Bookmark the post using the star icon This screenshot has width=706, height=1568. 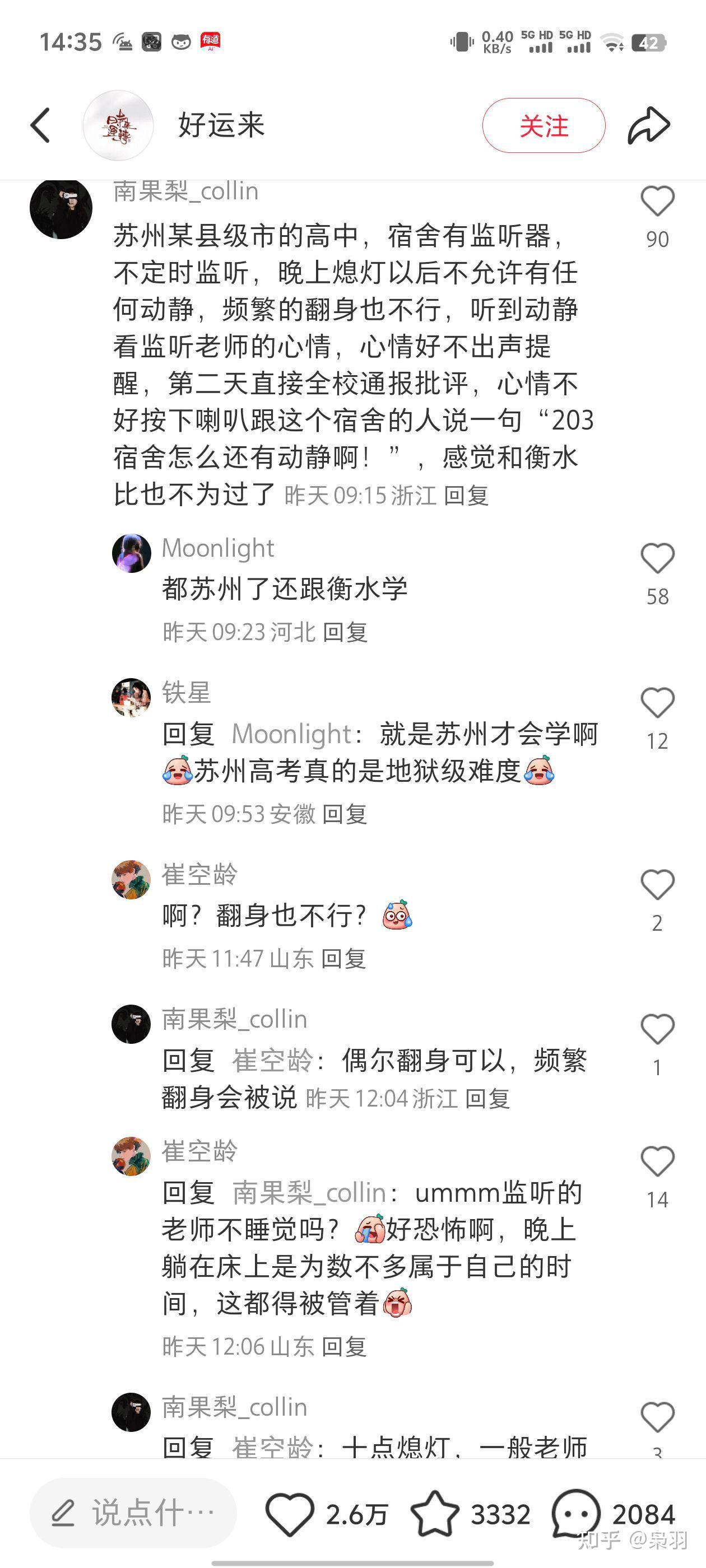(x=434, y=1514)
